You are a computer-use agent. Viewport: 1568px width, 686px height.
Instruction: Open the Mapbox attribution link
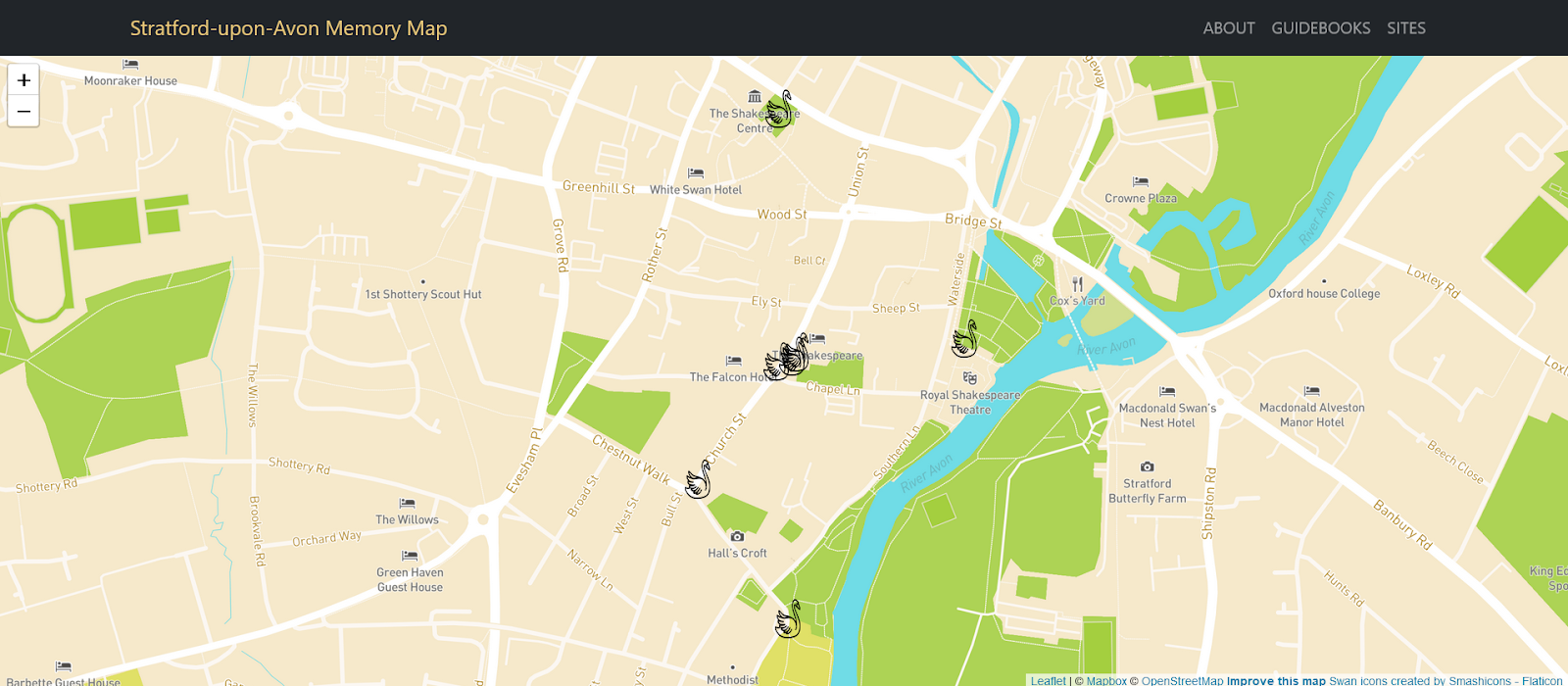(x=1106, y=680)
